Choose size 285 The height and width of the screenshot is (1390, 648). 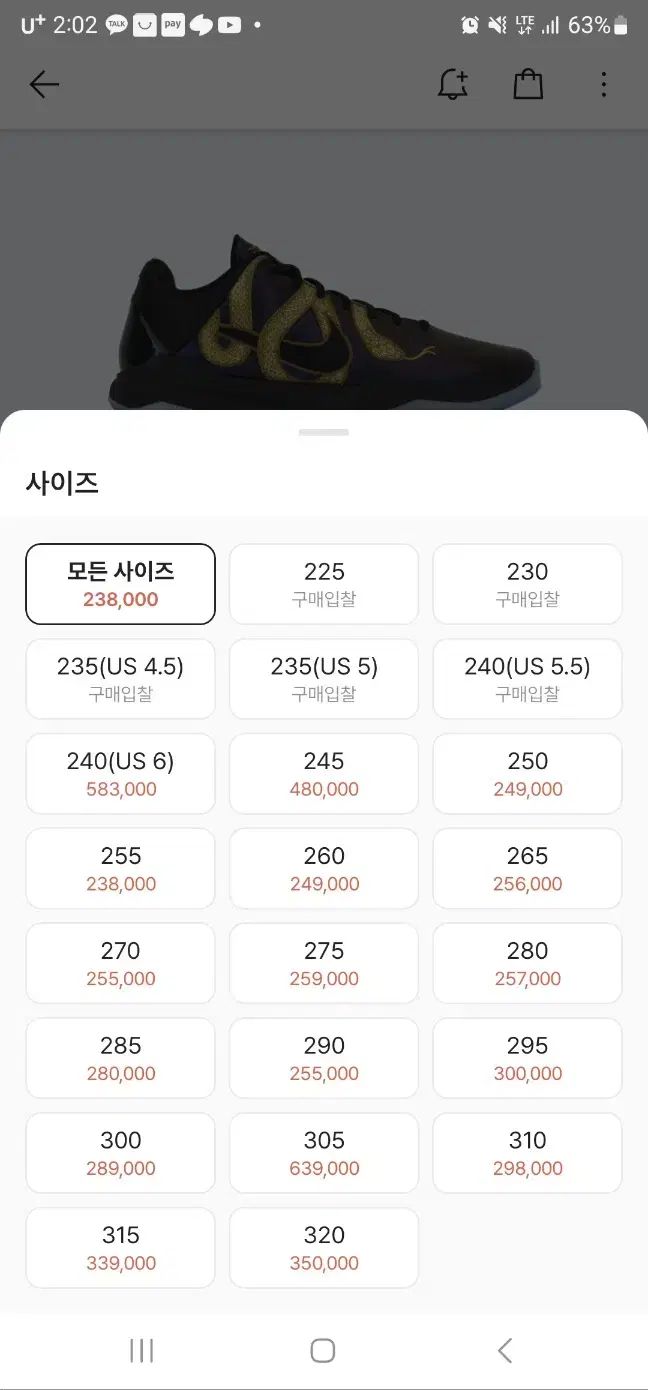coord(120,1059)
